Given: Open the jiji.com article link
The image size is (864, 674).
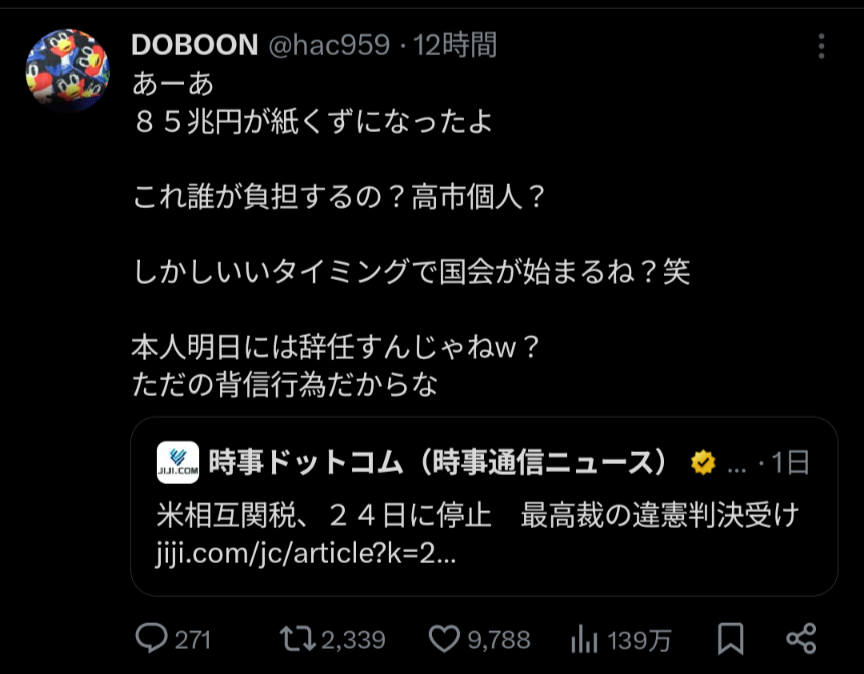Looking at the screenshot, I should [307, 553].
